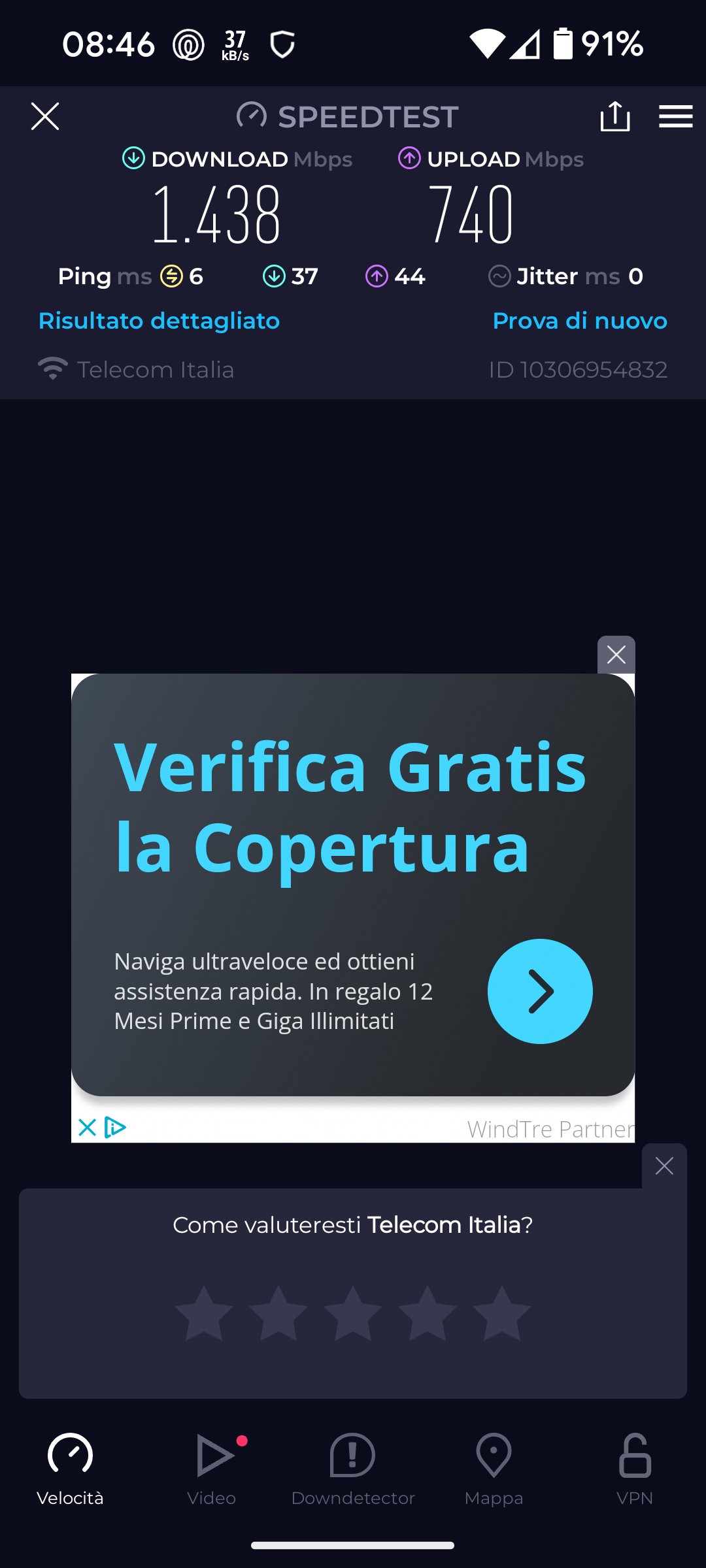
Task: Tap Prova di nuovo to retest
Action: [579, 321]
